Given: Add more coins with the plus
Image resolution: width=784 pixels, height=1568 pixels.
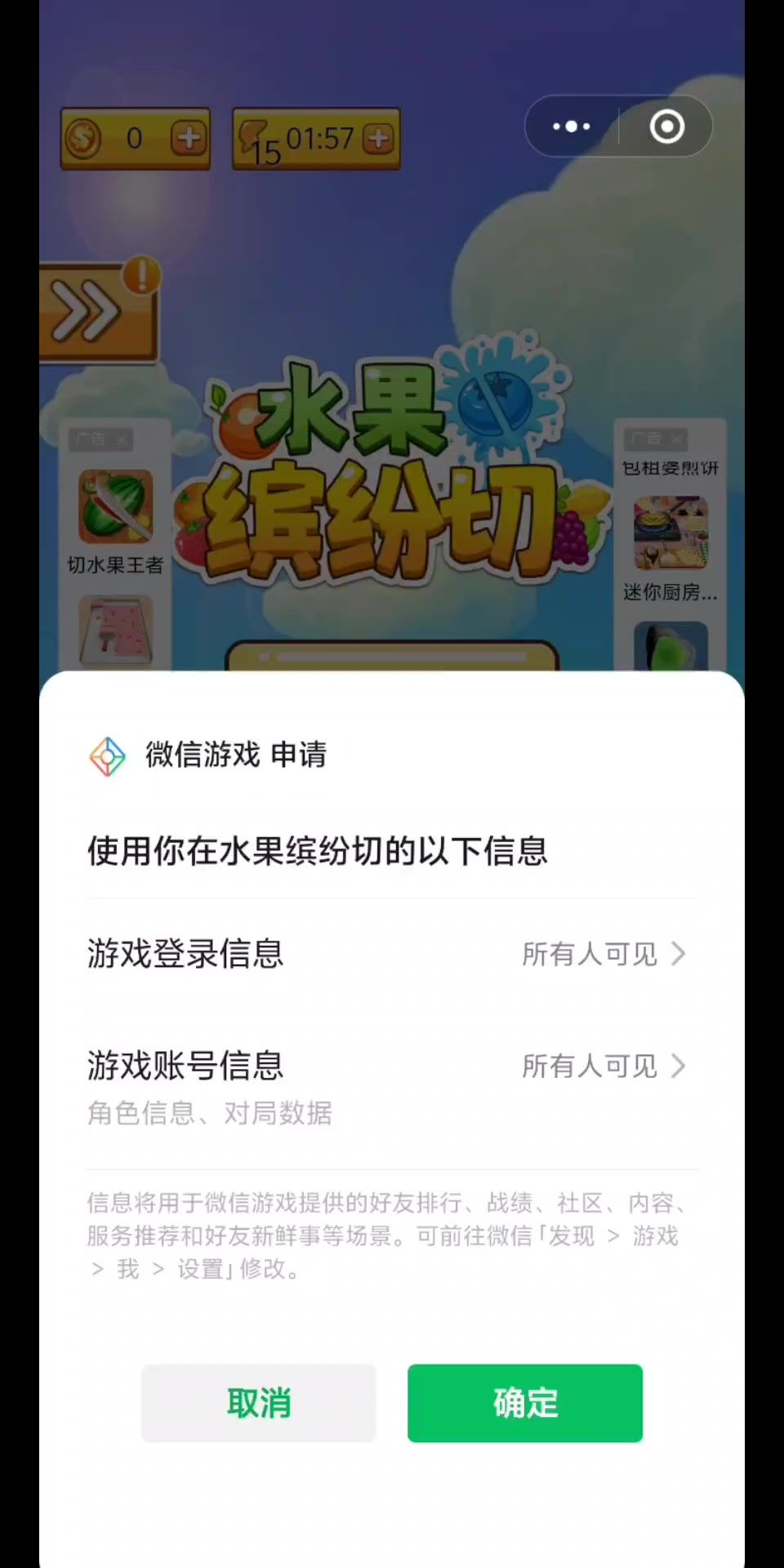Looking at the screenshot, I should pos(189,138).
